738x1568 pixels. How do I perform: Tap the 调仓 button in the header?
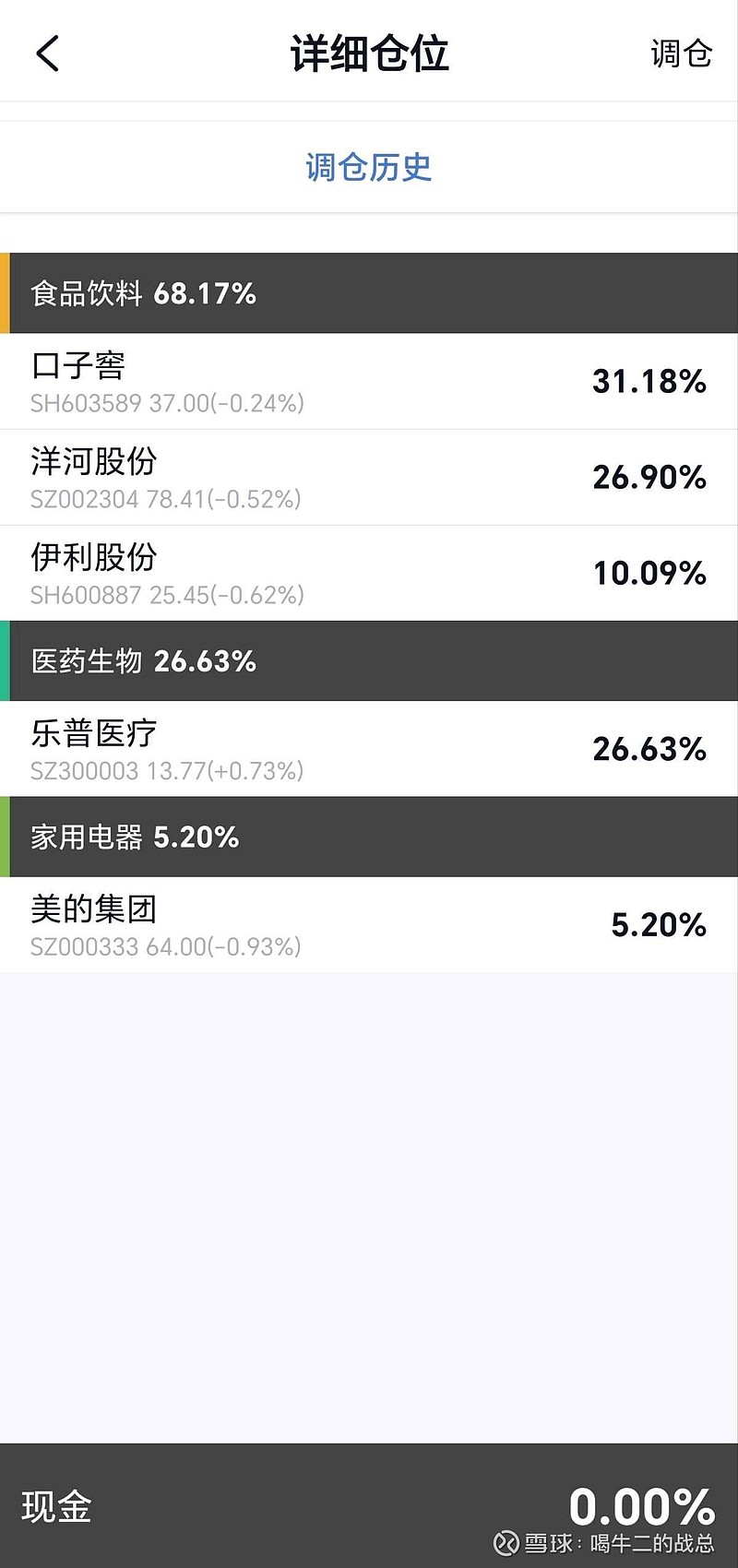point(681,53)
